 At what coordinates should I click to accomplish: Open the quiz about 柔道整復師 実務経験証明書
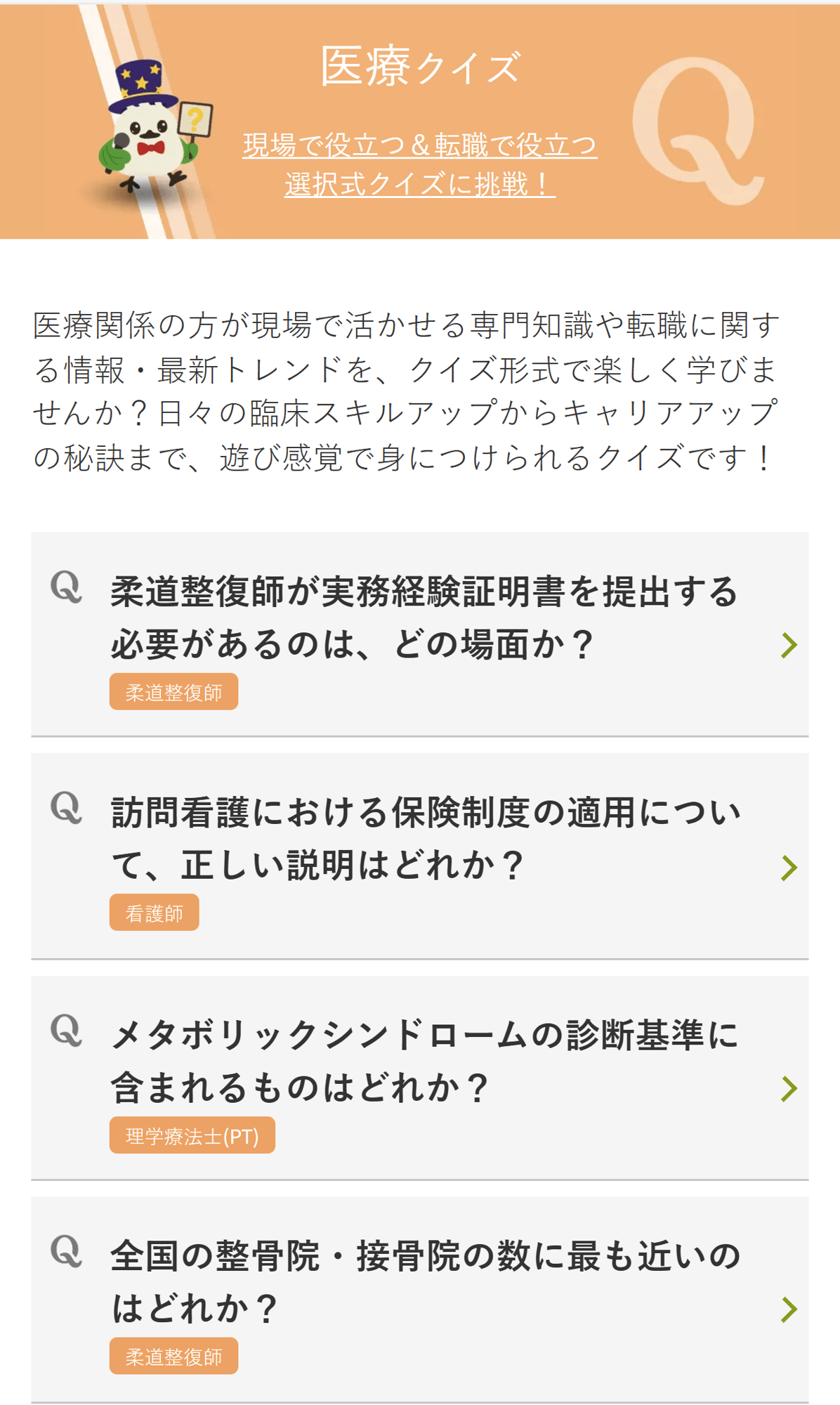point(424,617)
